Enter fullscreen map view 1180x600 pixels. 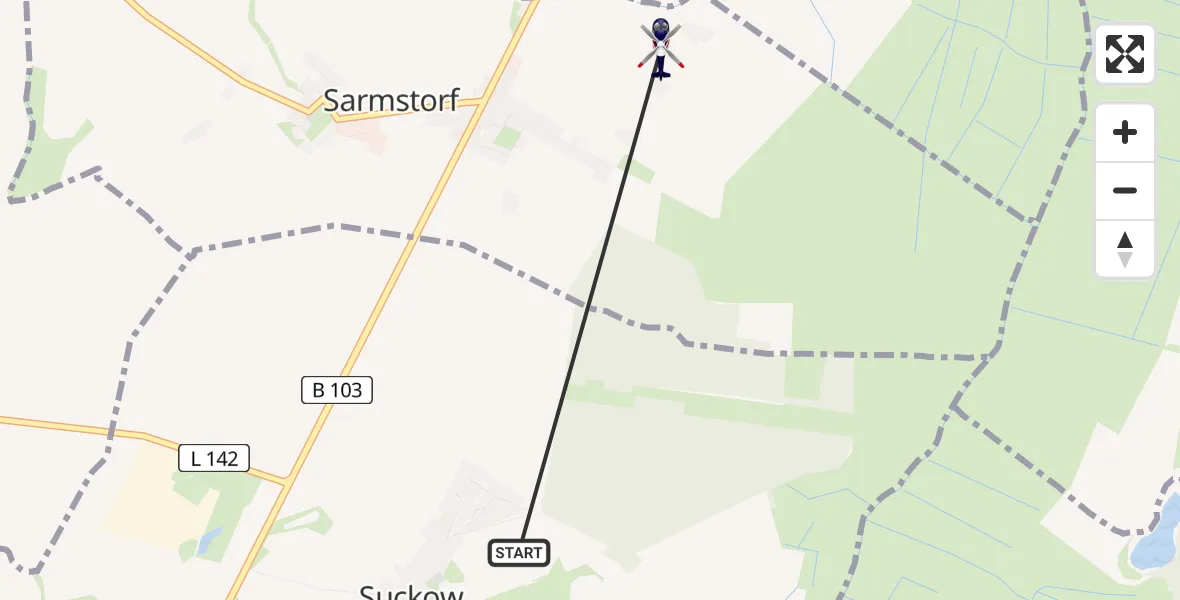[x=1124, y=54]
